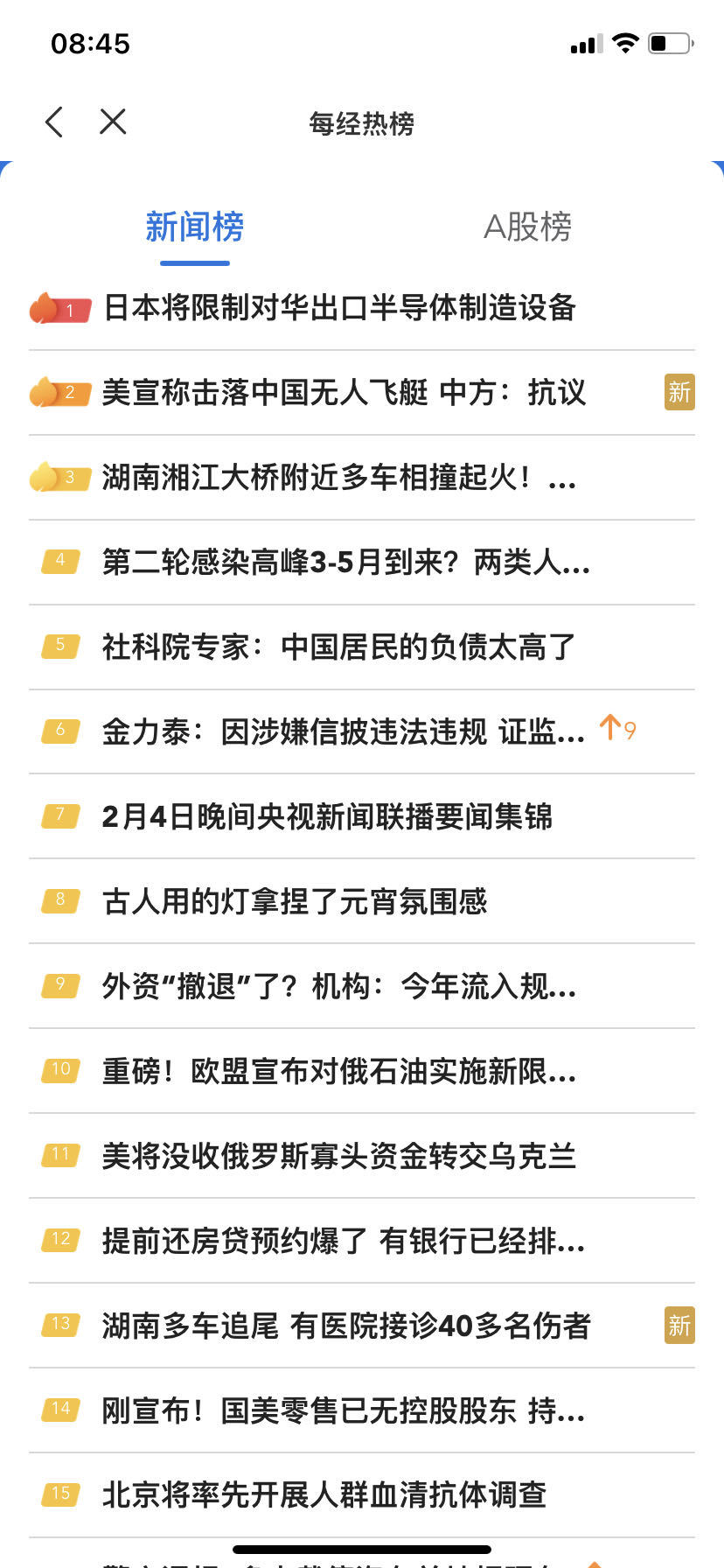Screen dimensions: 724x1568
Task: Close the 每经热榜 page
Action: coord(113,122)
